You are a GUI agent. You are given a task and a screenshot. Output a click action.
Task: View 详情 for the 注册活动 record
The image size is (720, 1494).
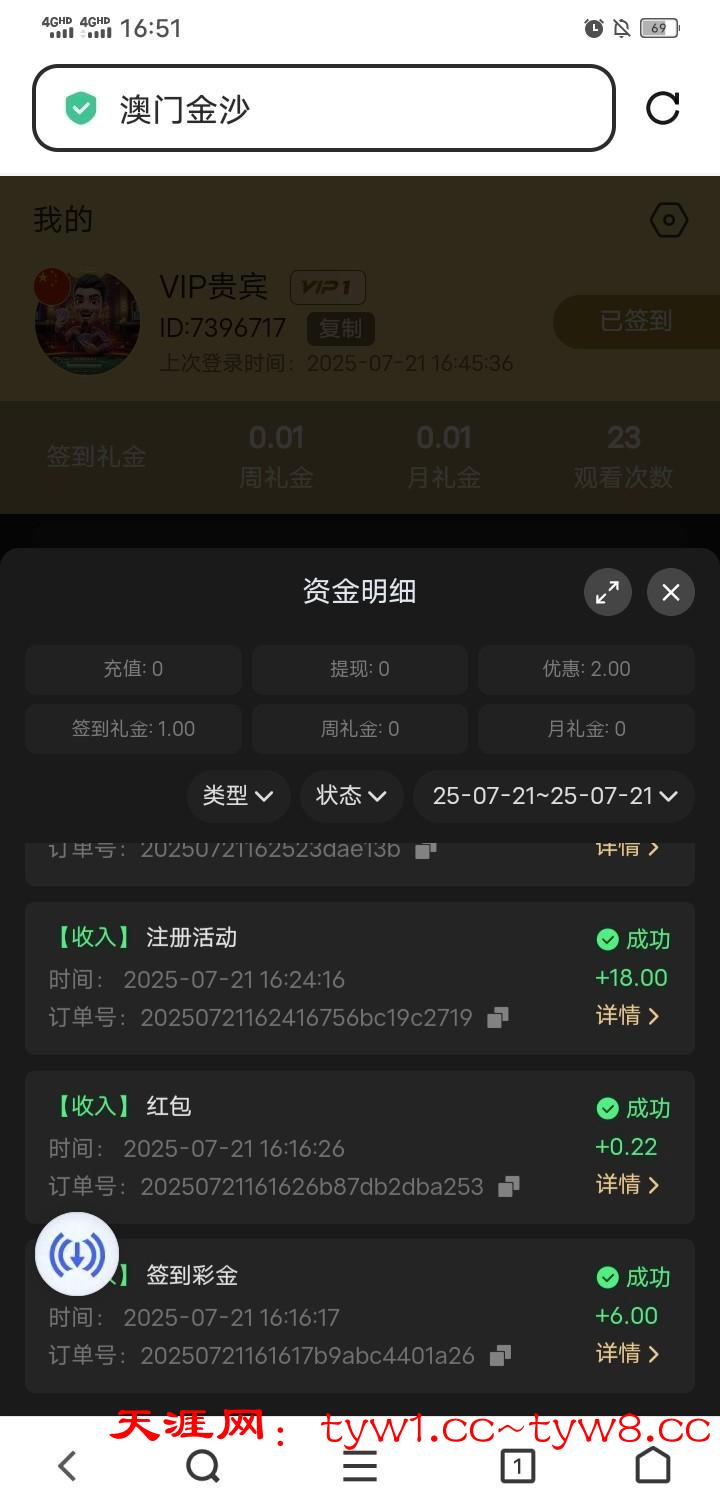click(628, 1016)
